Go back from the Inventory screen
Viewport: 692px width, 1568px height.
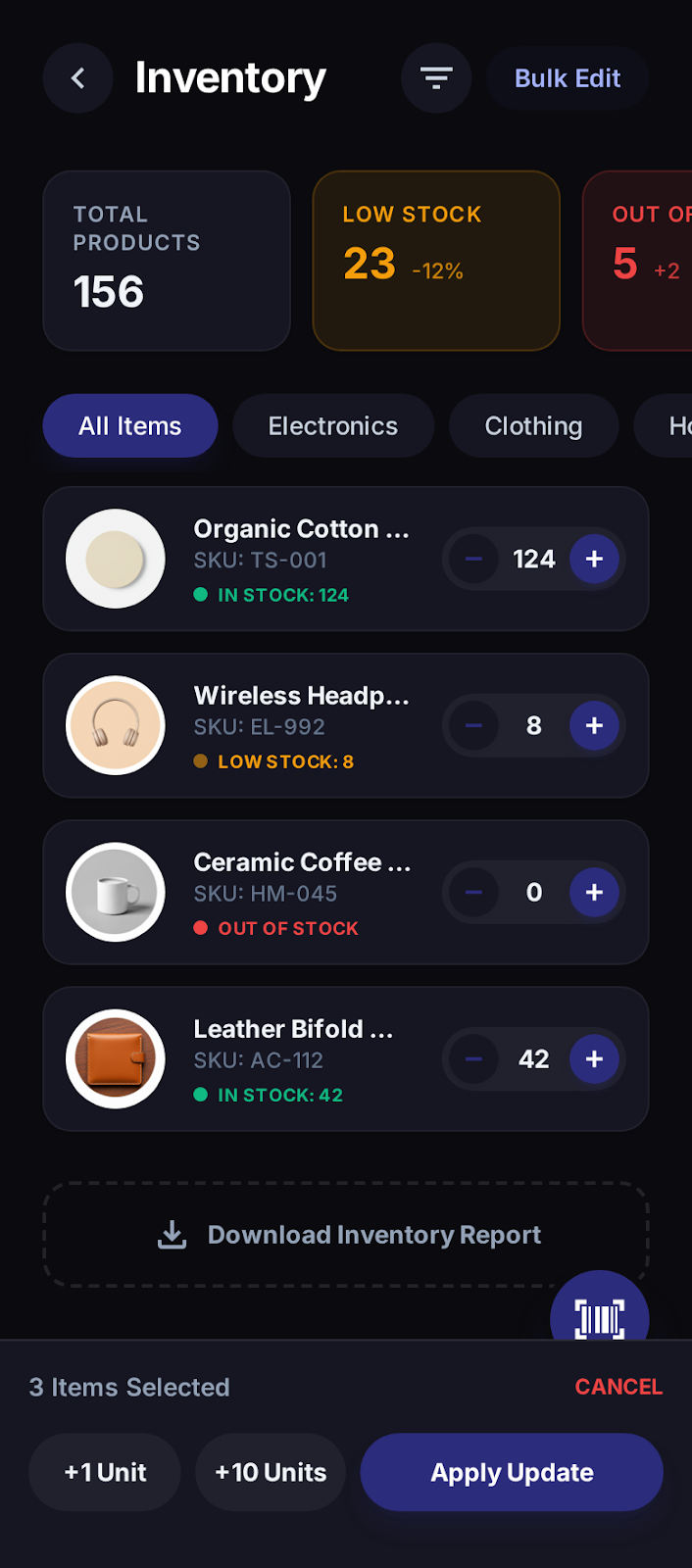point(77,78)
